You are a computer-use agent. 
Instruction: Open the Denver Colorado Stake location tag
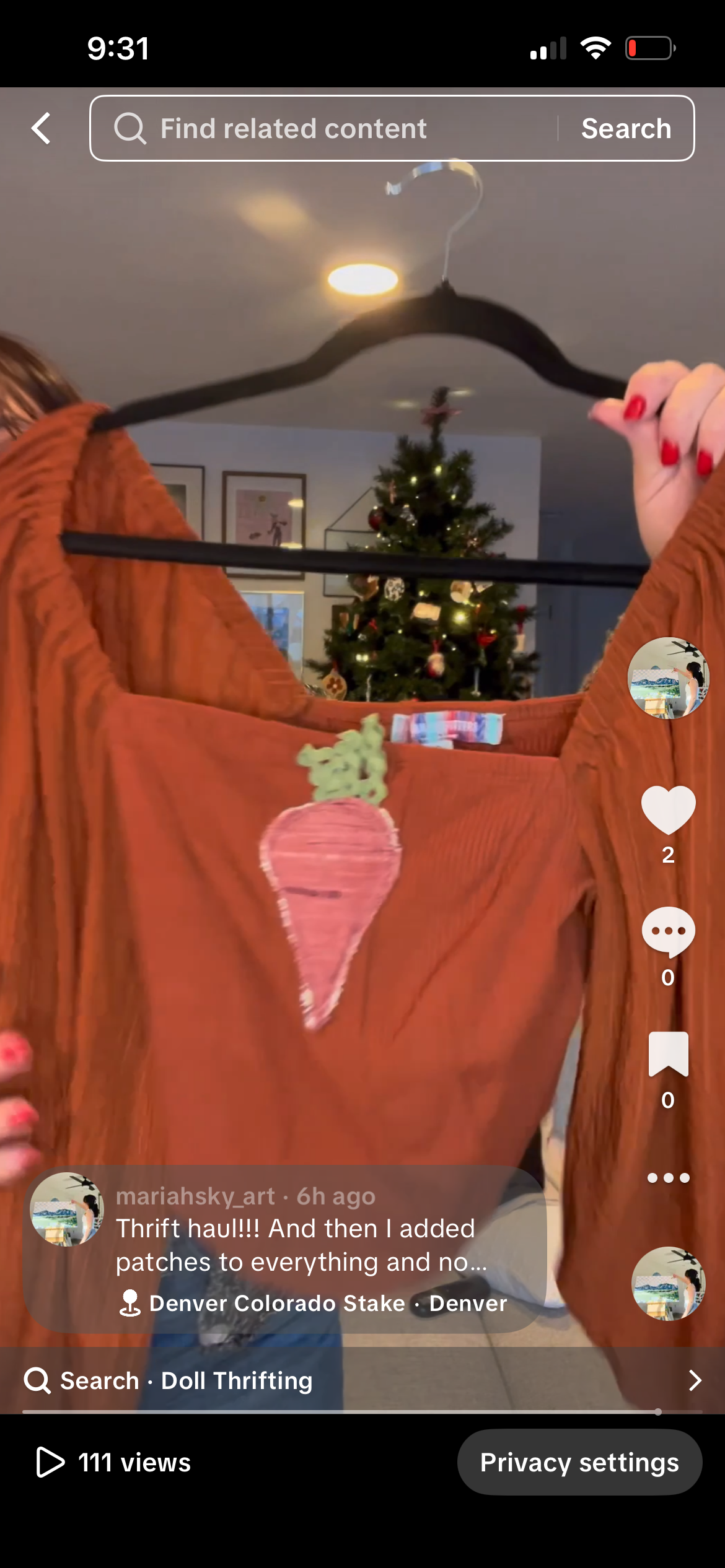pyautogui.click(x=276, y=1304)
